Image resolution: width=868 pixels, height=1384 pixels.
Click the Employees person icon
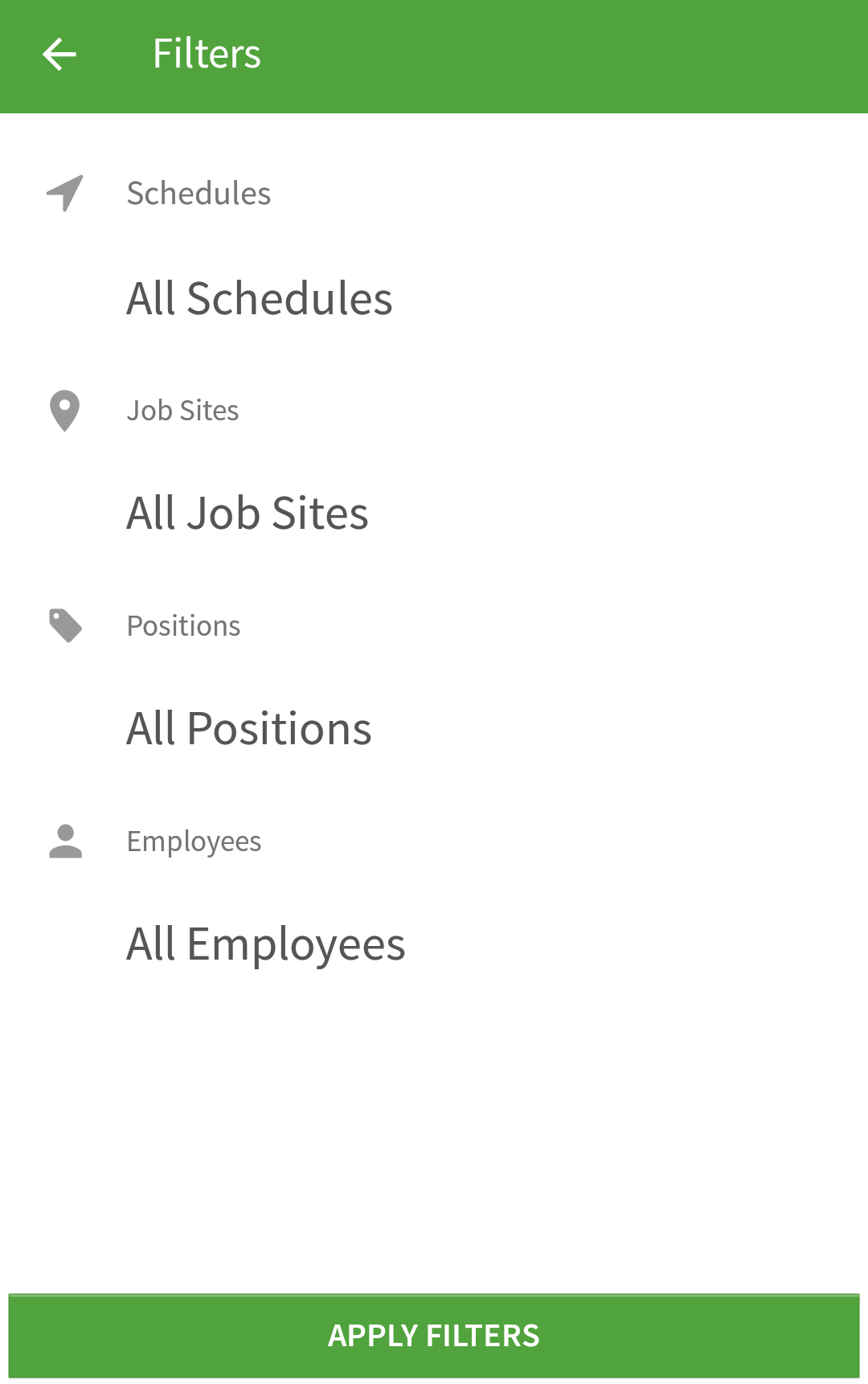coord(63,841)
